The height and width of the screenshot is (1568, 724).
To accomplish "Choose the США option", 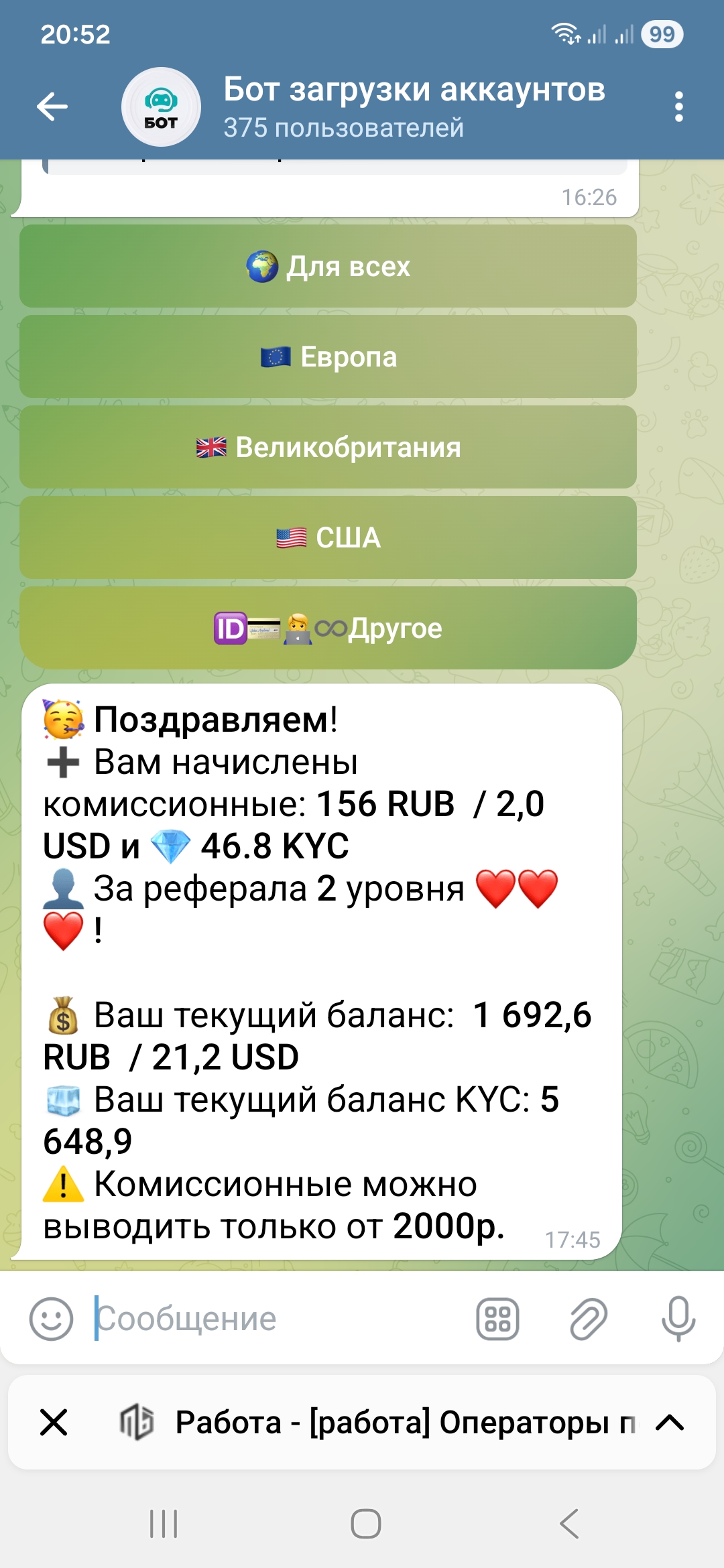I will (x=328, y=537).
